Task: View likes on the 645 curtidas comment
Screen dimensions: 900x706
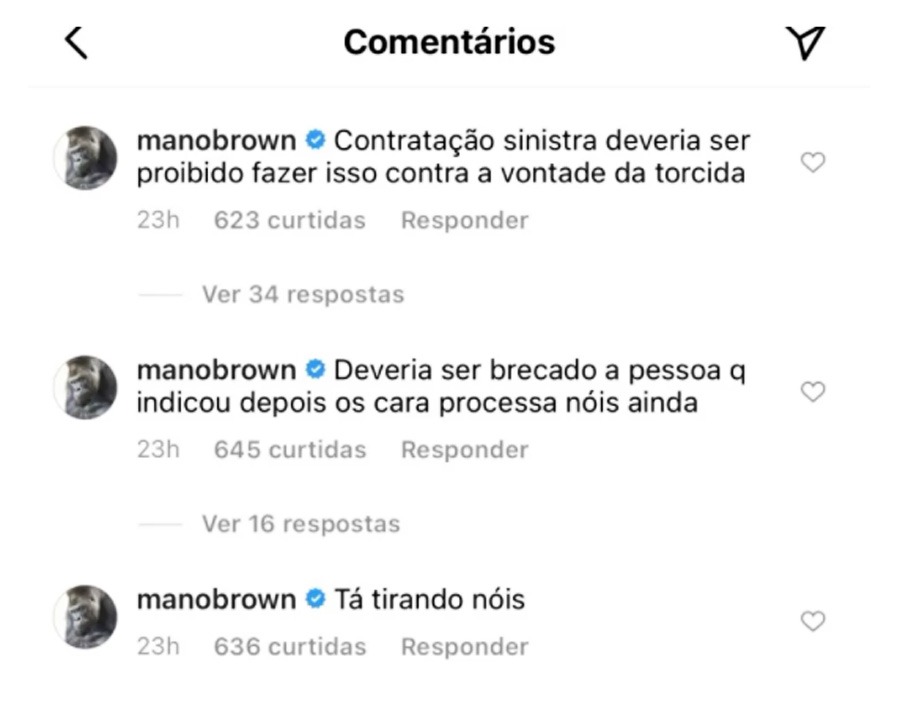Action: pyautogui.click(x=289, y=450)
